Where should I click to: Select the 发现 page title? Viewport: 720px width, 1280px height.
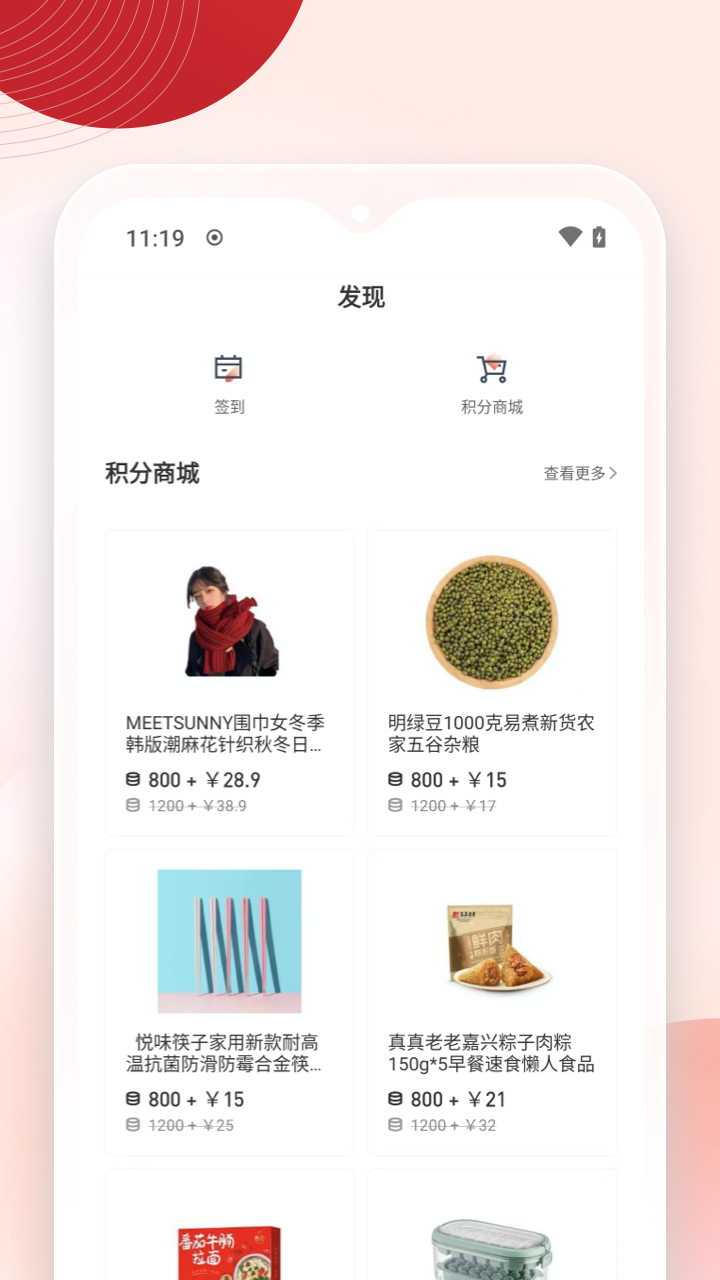359,297
